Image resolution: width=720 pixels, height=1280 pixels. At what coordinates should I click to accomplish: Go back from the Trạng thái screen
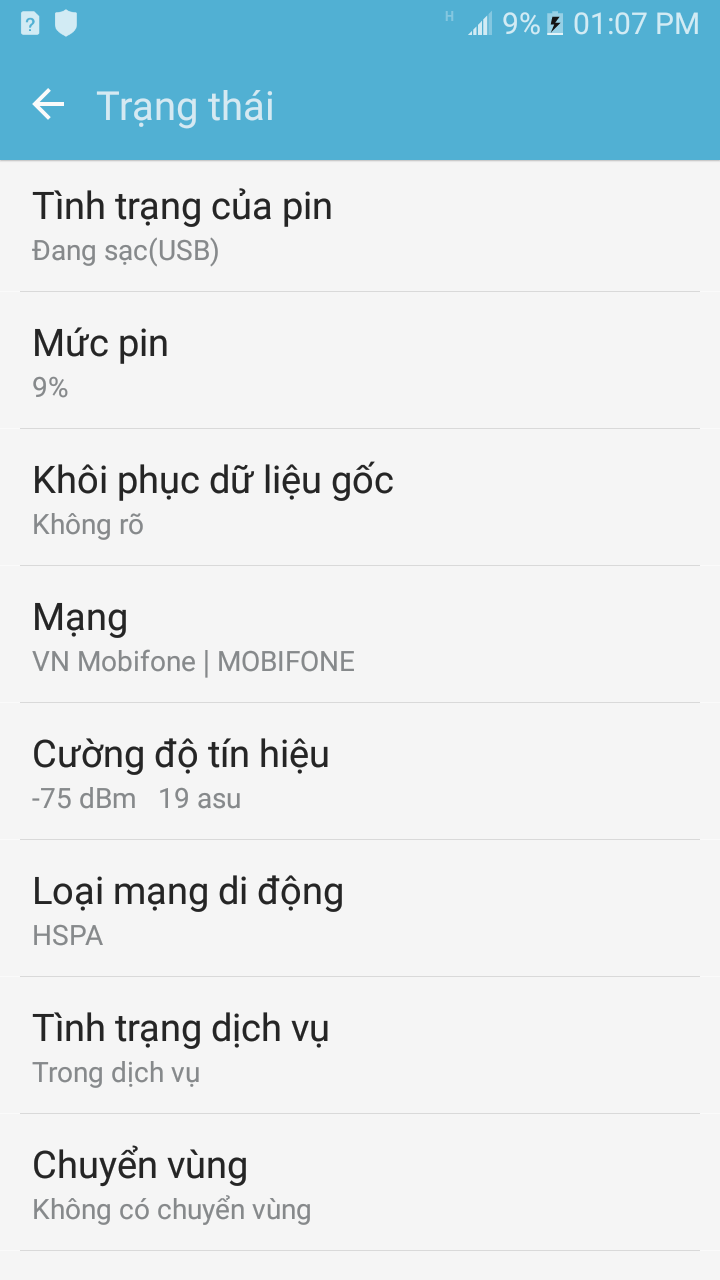[48, 104]
